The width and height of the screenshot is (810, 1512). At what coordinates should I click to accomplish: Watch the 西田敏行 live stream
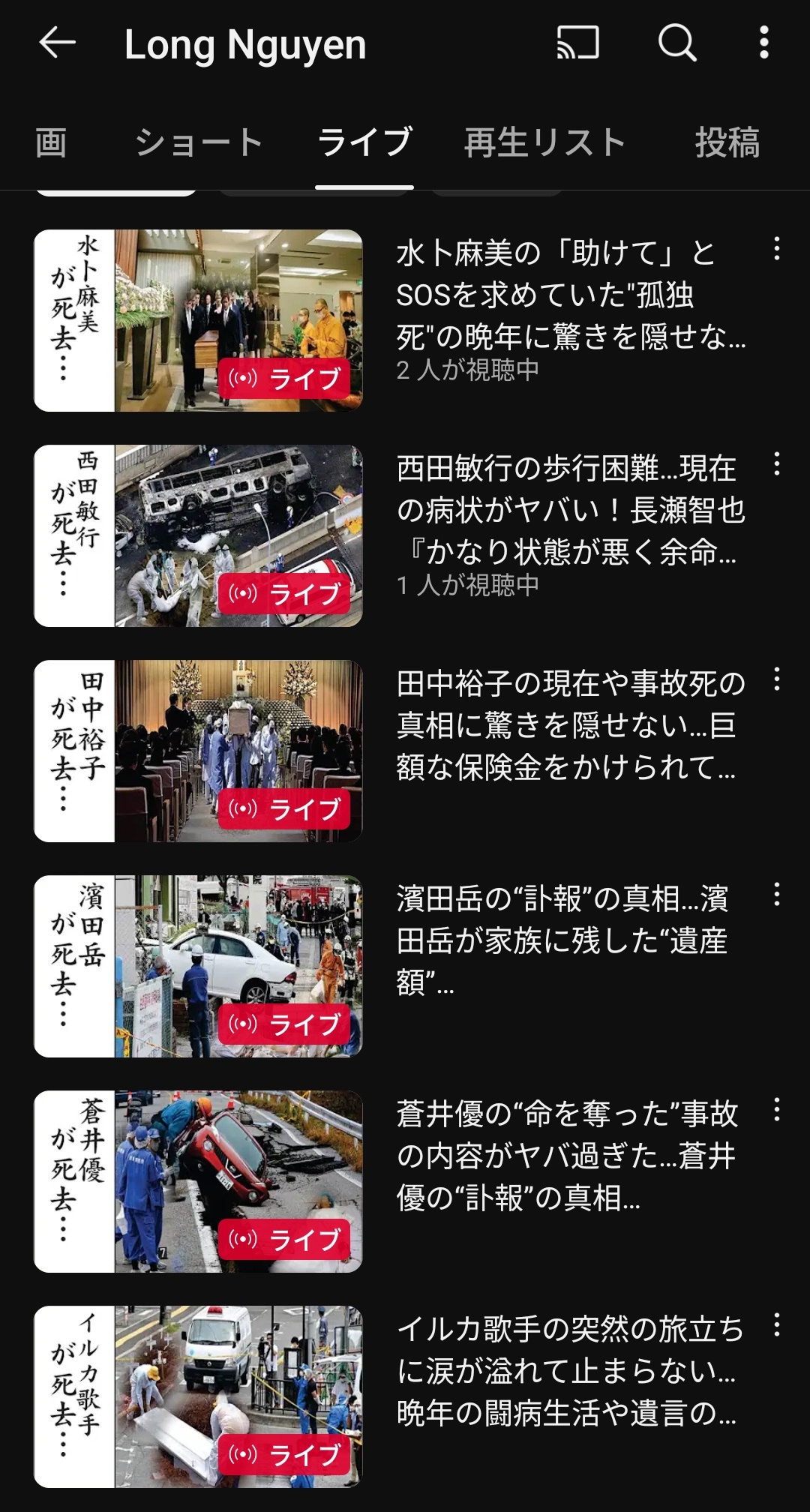coord(199,535)
